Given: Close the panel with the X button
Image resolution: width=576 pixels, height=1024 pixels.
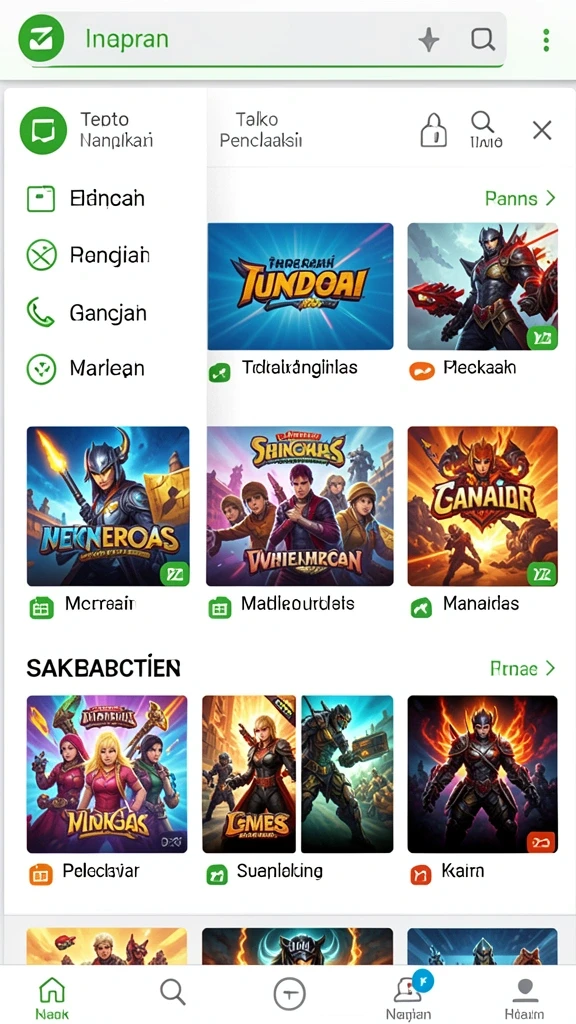Looking at the screenshot, I should click(542, 130).
